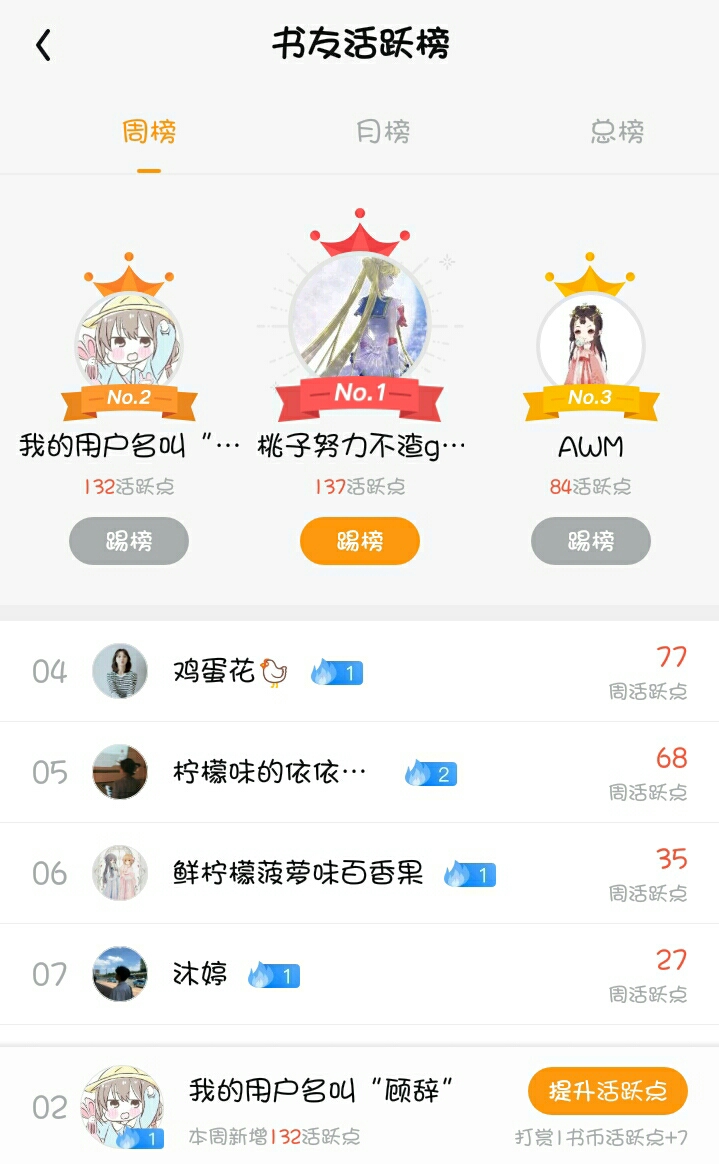
Task: Tap 踢榜 under the No.2 user
Action: point(129,540)
